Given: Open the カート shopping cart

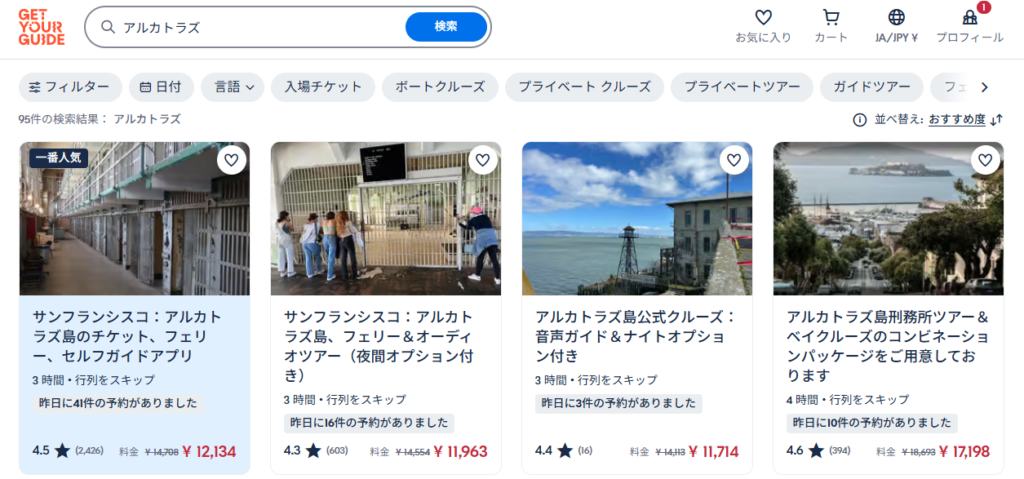Looking at the screenshot, I should [831, 27].
